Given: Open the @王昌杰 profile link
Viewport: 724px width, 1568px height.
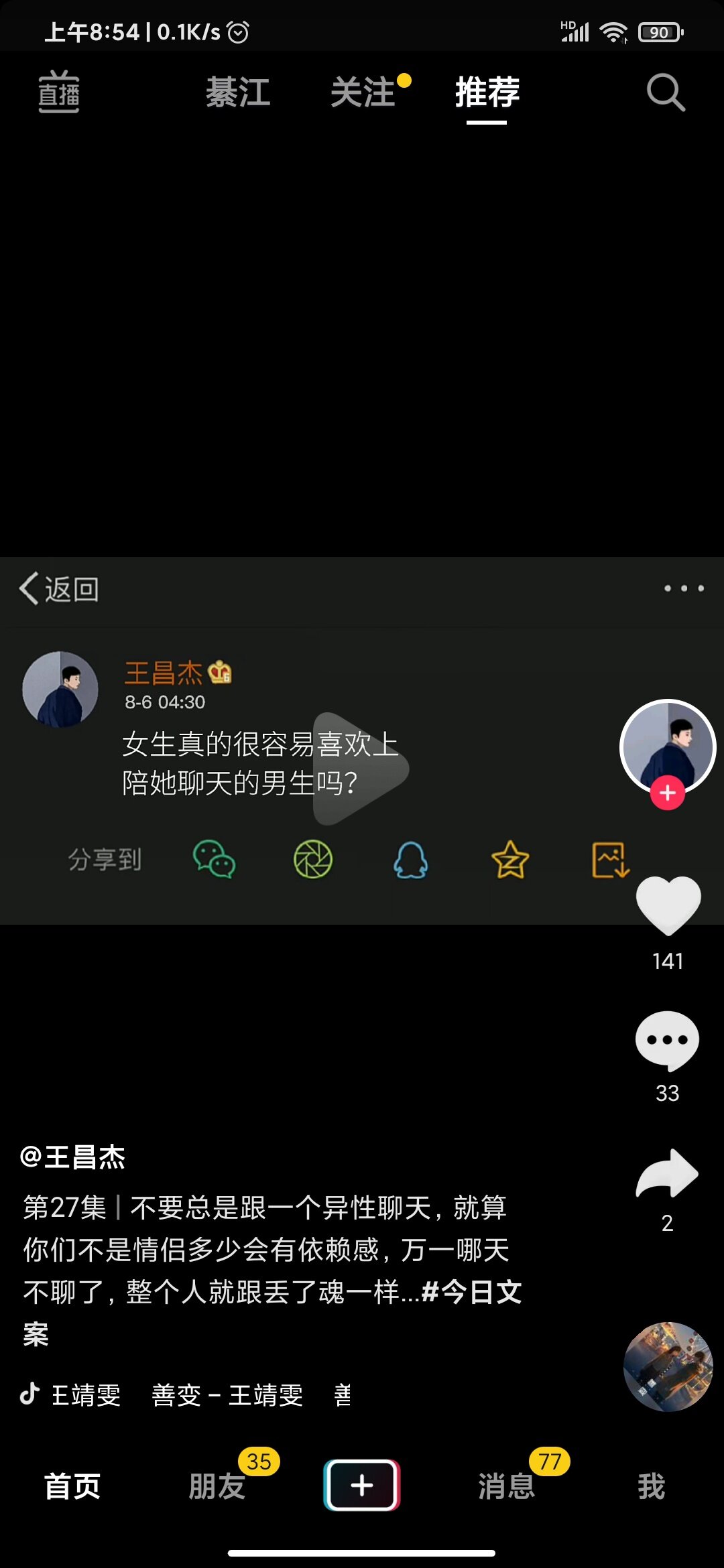Looking at the screenshot, I should 73,1157.
